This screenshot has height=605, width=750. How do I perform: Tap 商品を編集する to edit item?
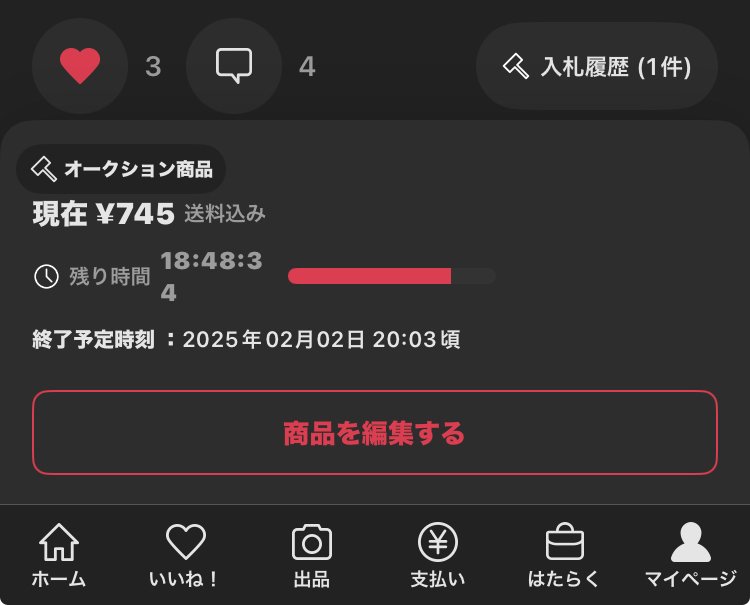click(x=375, y=433)
